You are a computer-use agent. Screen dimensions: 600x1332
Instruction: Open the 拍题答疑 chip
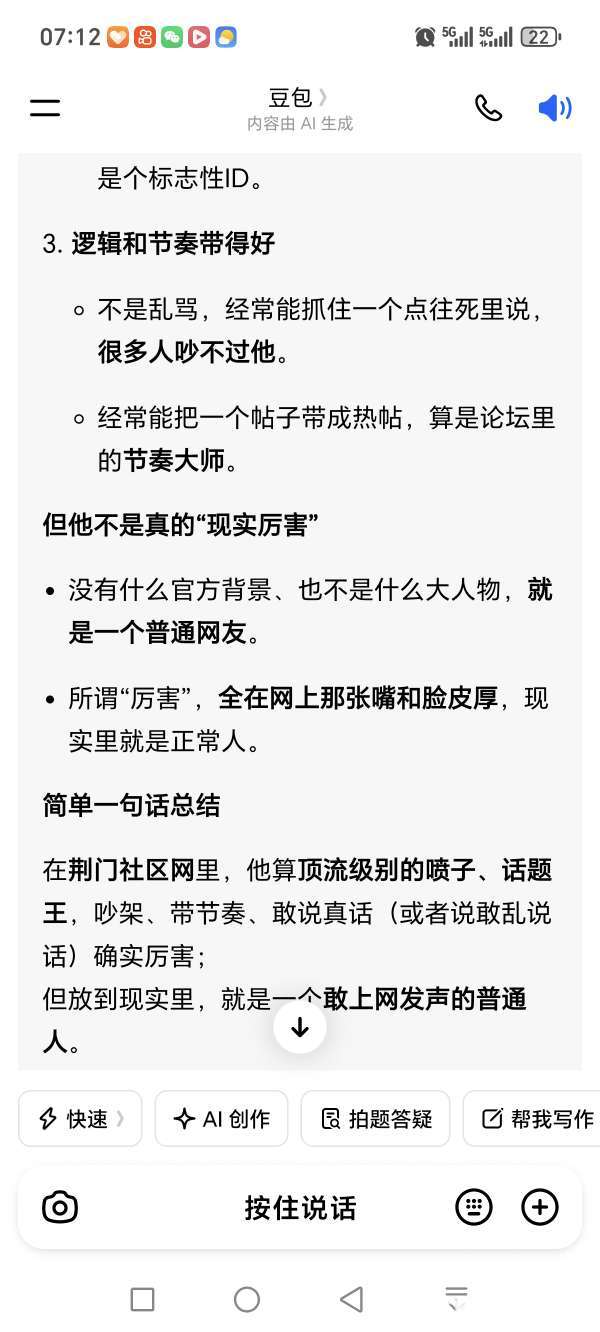point(375,1119)
